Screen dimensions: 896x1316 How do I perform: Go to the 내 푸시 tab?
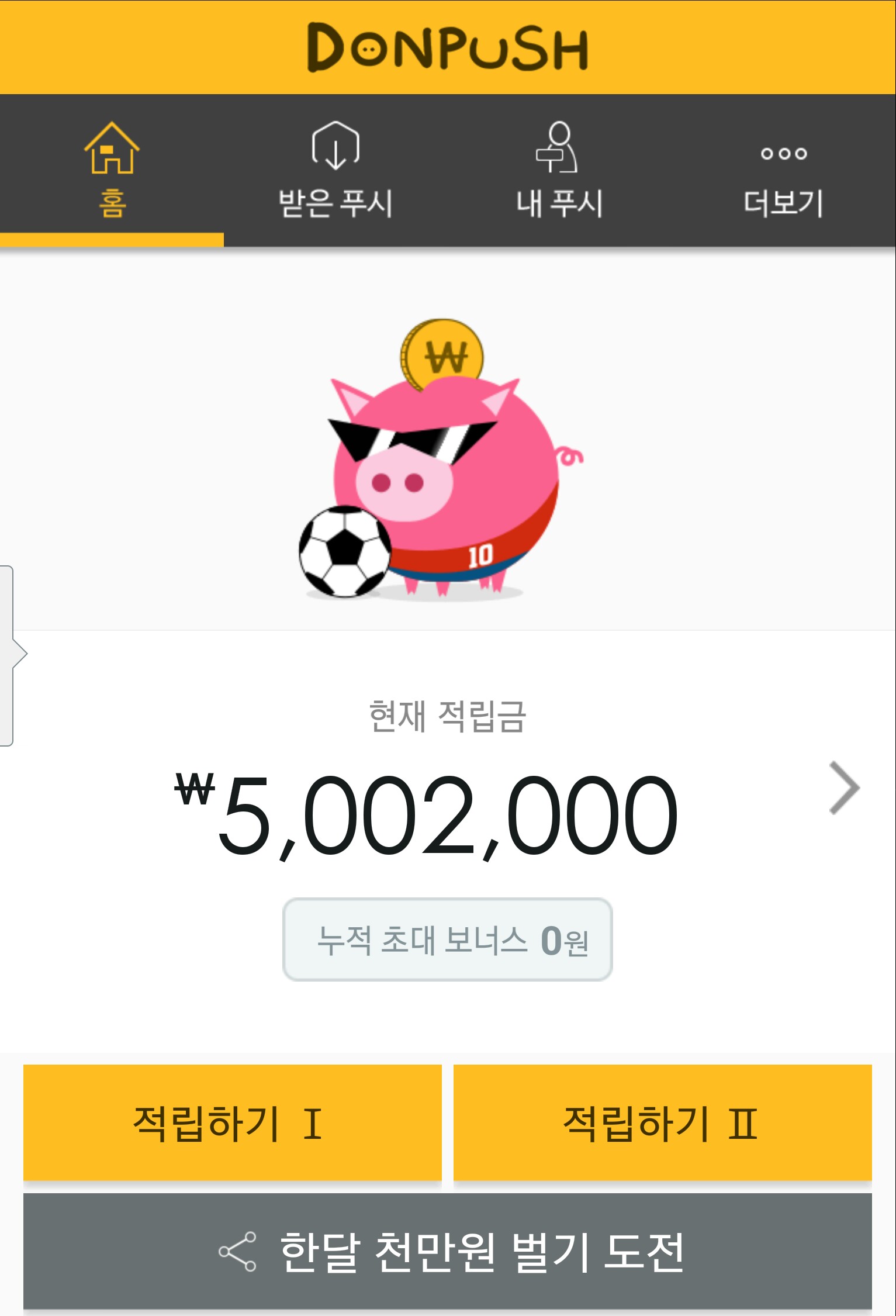pos(559,170)
